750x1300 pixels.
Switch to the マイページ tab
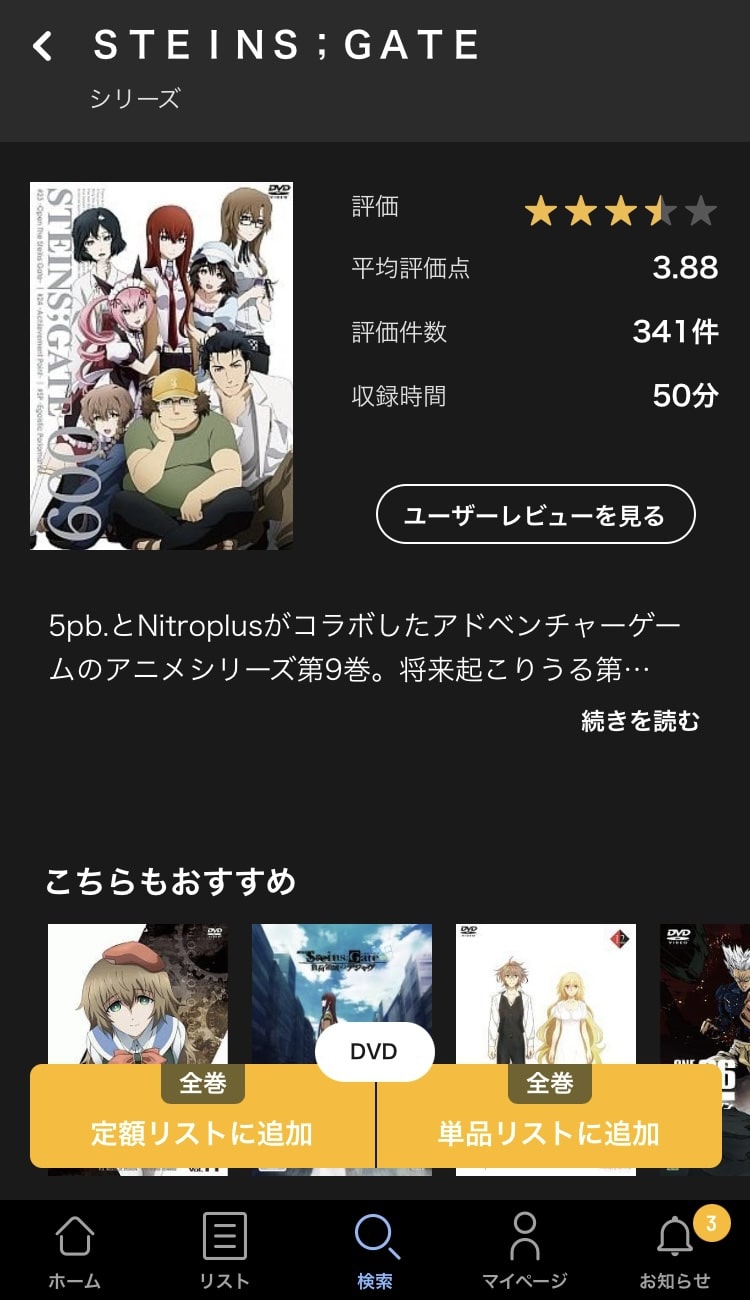pyautogui.click(x=524, y=1250)
